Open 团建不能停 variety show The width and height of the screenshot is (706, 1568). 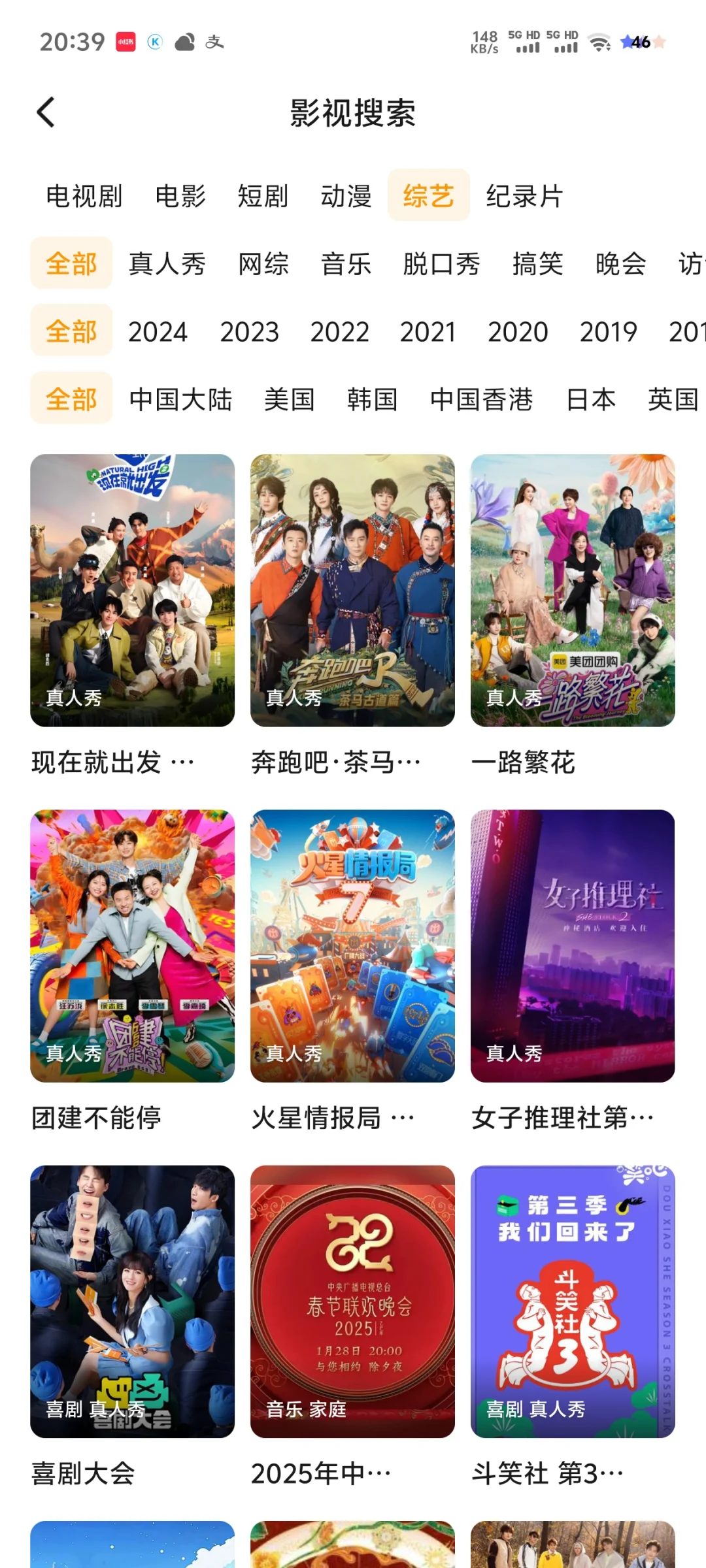pyautogui.click(x=132, y=946)
